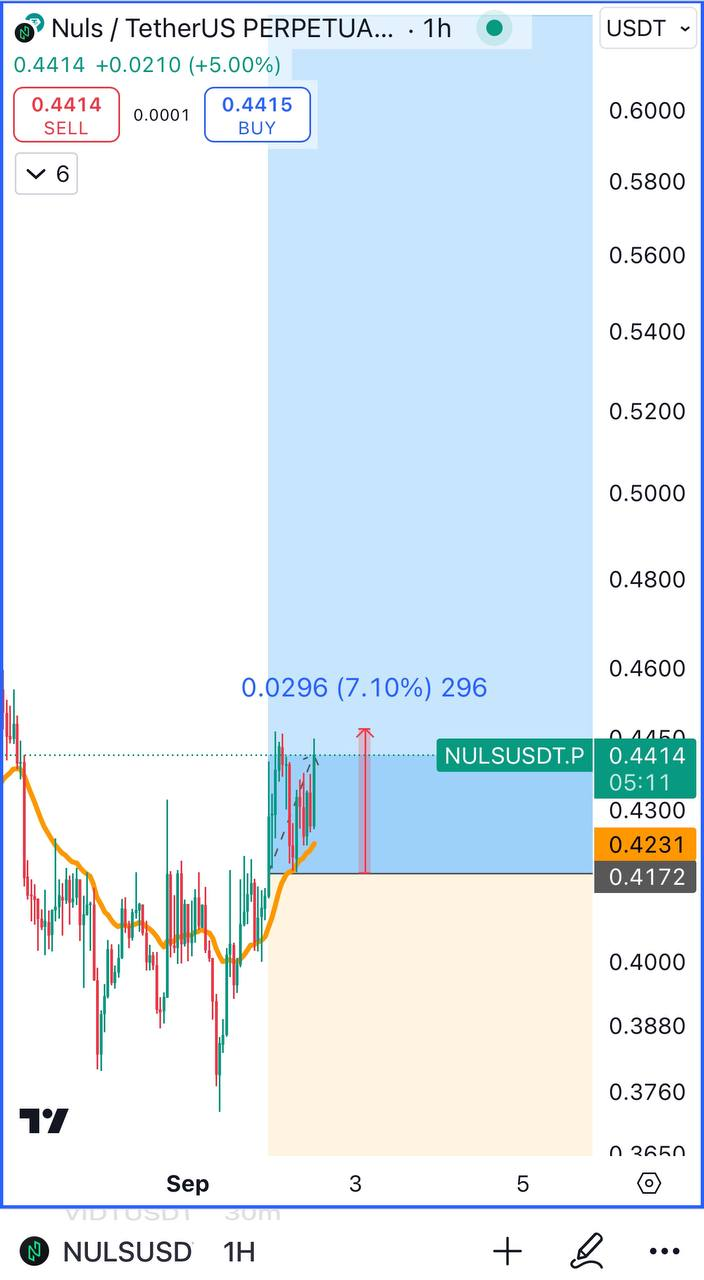Expand the indicators legend showing 6
704x1280 pixels.
pos(47,174)
